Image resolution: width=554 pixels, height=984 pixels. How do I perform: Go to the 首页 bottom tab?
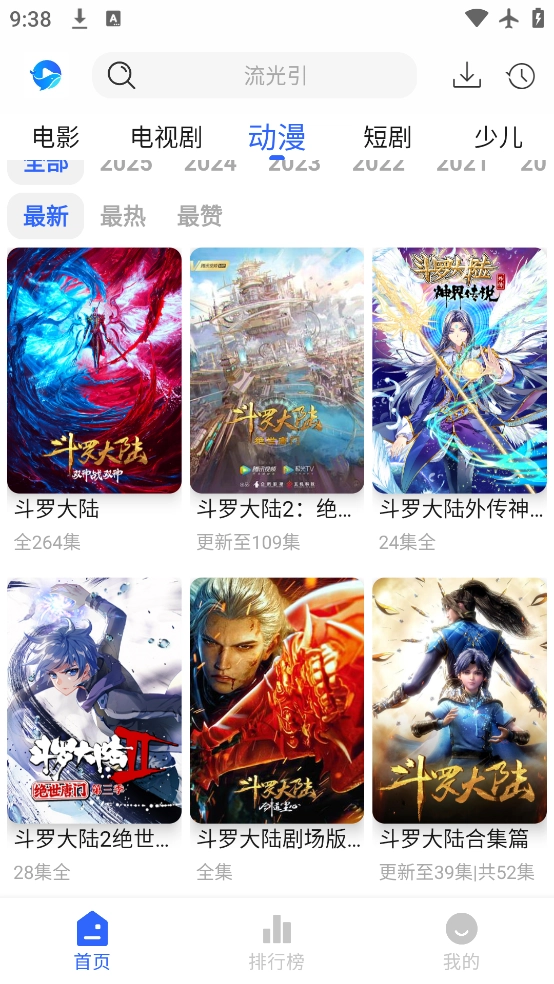click(92, 941)
